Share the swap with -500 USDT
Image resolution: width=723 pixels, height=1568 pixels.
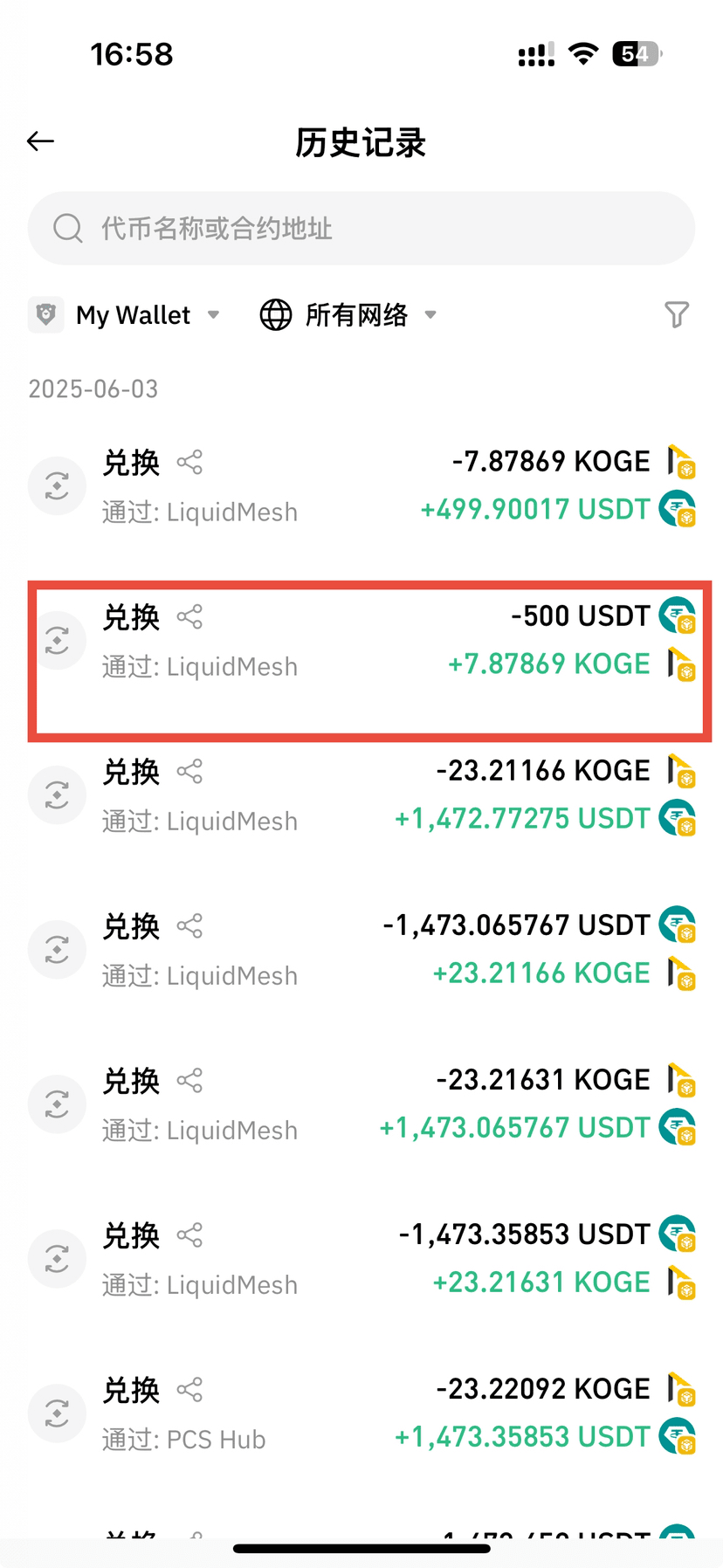pos(189,617)
